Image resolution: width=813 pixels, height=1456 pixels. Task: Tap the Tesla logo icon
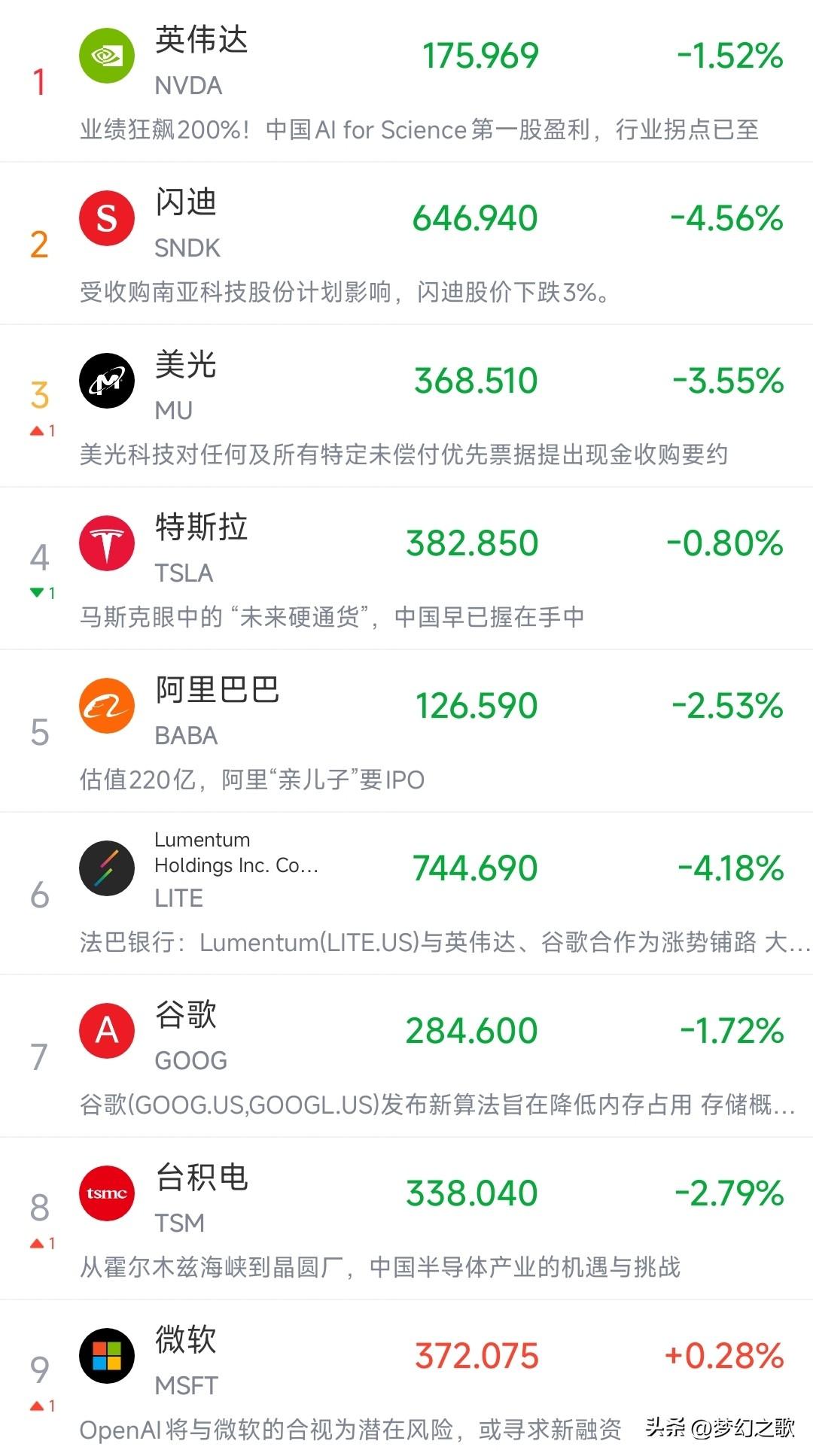click(106, 543)
